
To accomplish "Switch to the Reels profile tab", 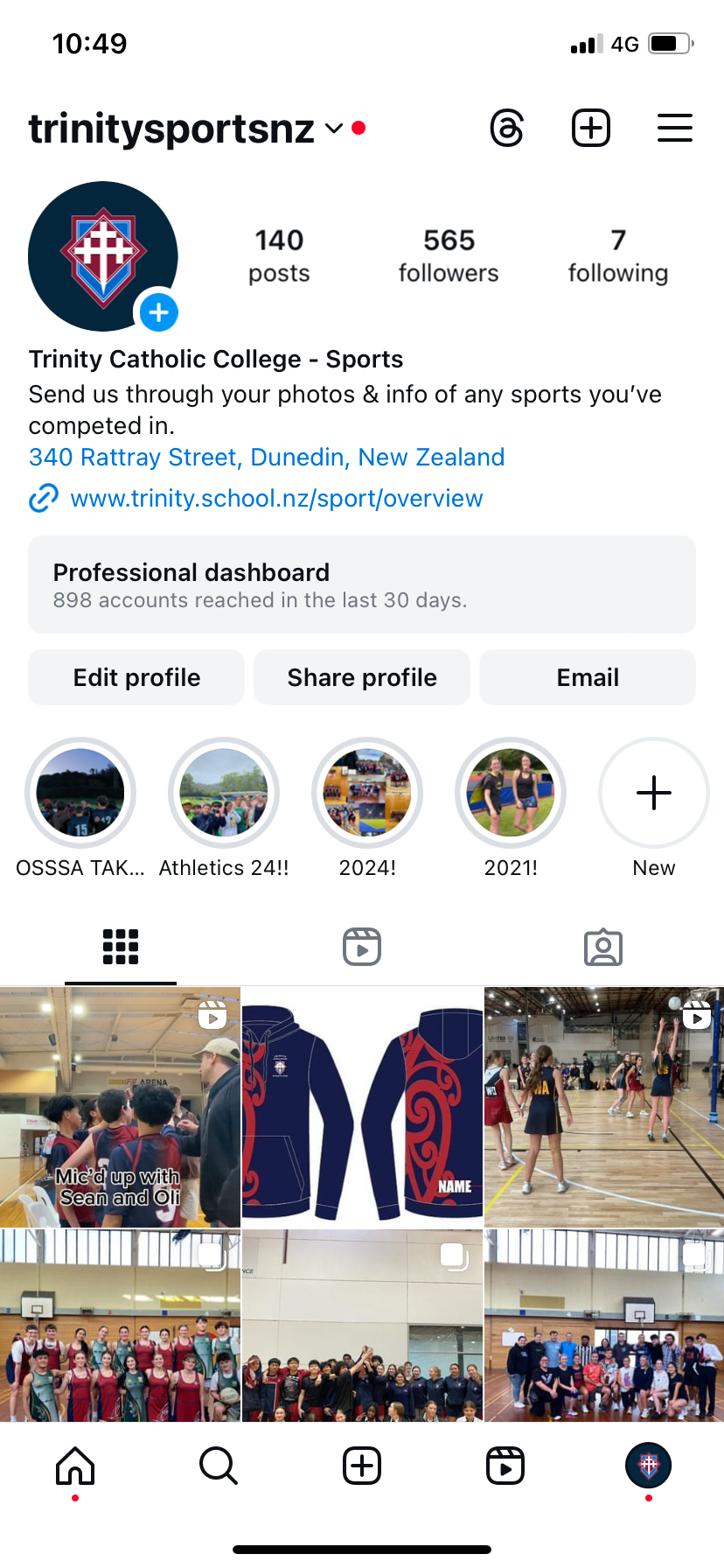I will [362, 947].
